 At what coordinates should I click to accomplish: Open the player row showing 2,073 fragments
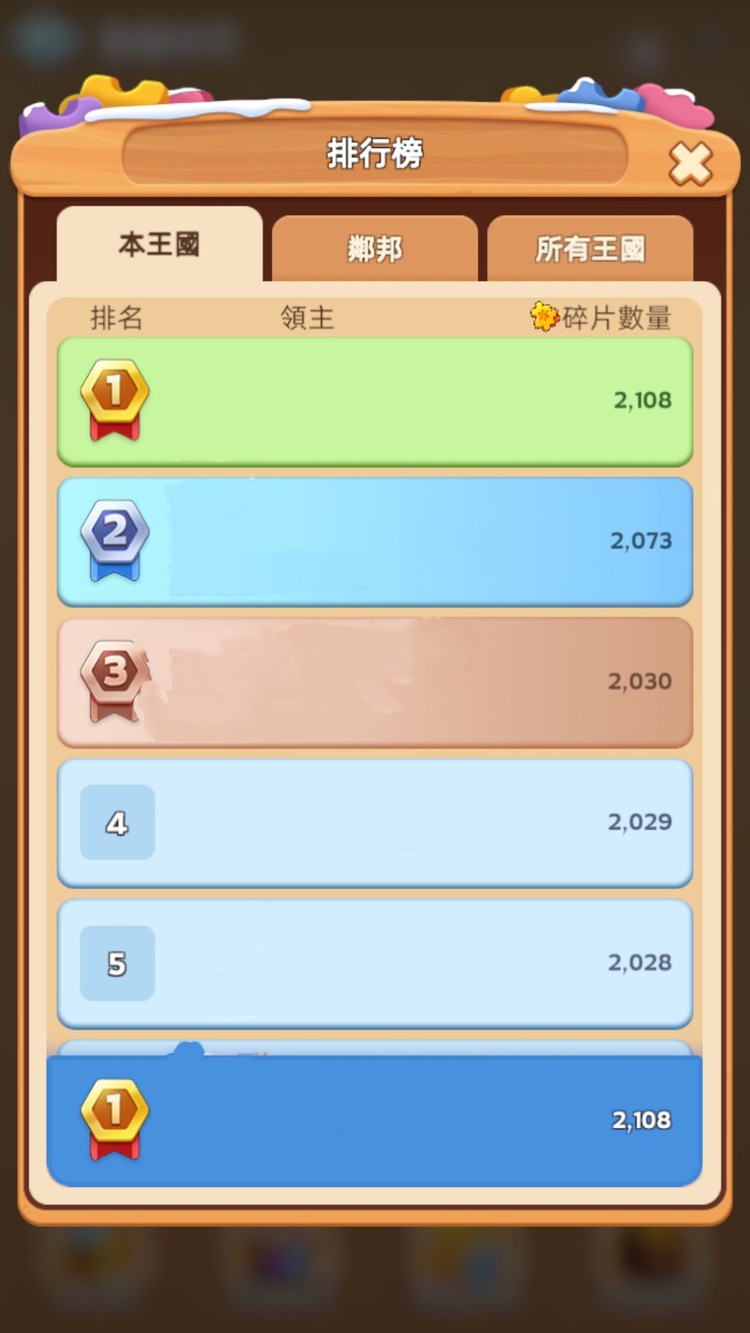pyautogui.click(x=375, y=540)
